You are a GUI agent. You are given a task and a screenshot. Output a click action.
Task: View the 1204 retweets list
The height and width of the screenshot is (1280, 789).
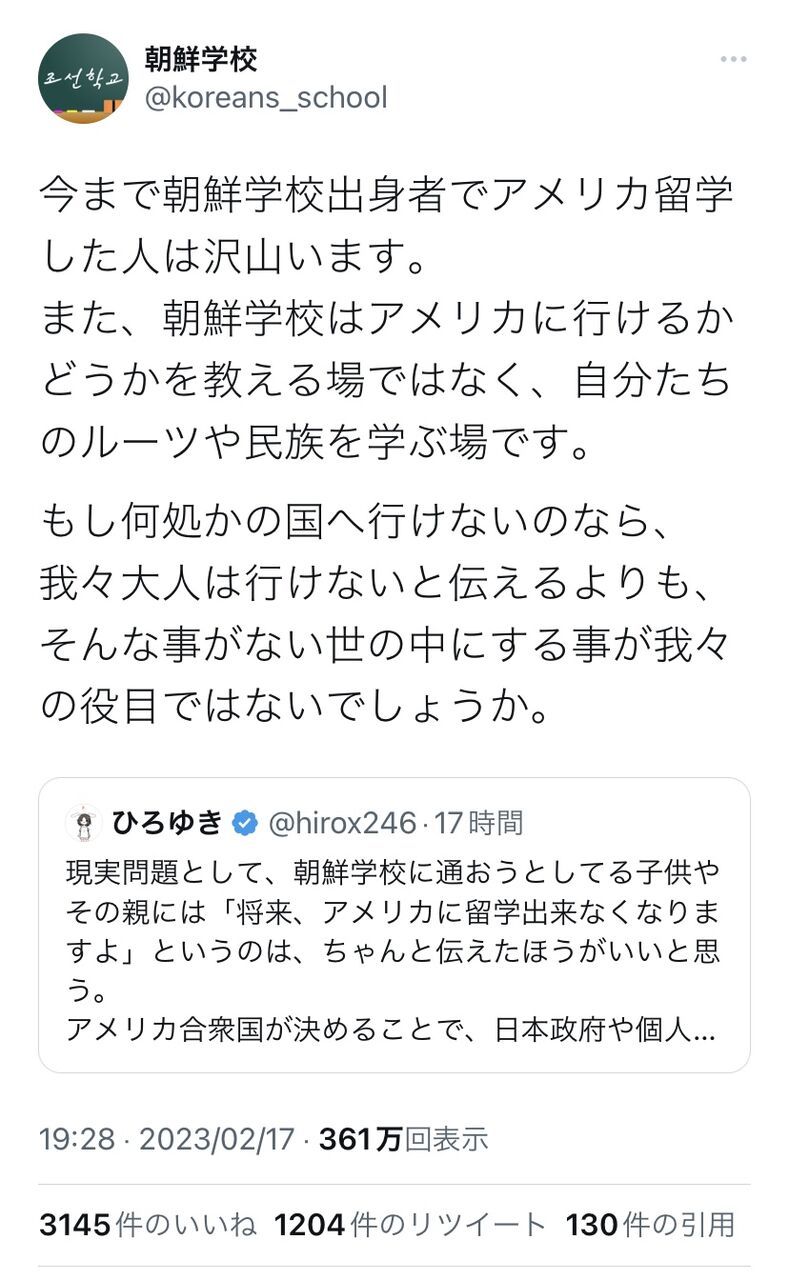[x=410, y=1224]
